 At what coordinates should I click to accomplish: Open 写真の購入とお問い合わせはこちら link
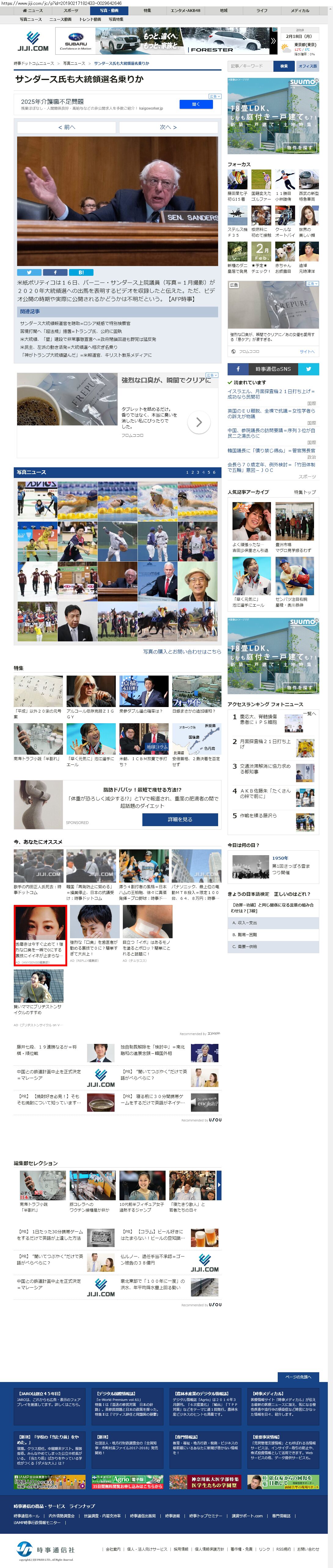(x=182, y=651)
